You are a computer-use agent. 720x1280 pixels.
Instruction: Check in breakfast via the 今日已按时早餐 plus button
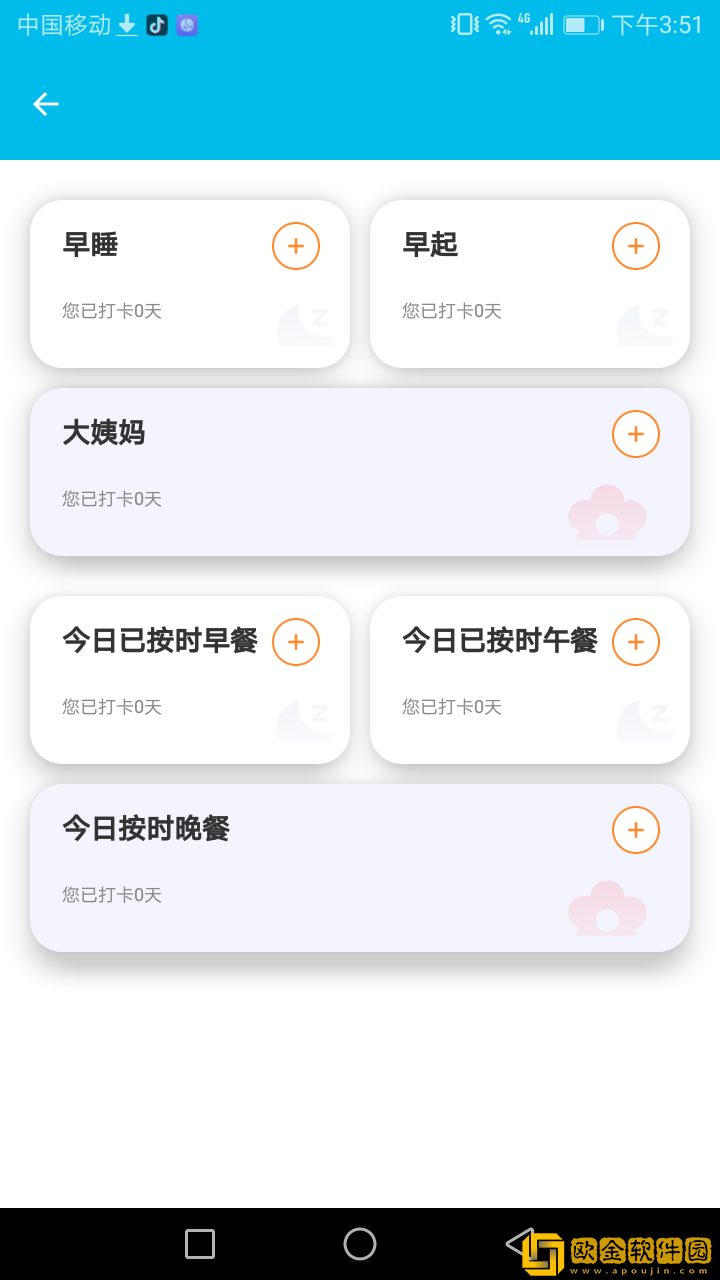(295, 641)
